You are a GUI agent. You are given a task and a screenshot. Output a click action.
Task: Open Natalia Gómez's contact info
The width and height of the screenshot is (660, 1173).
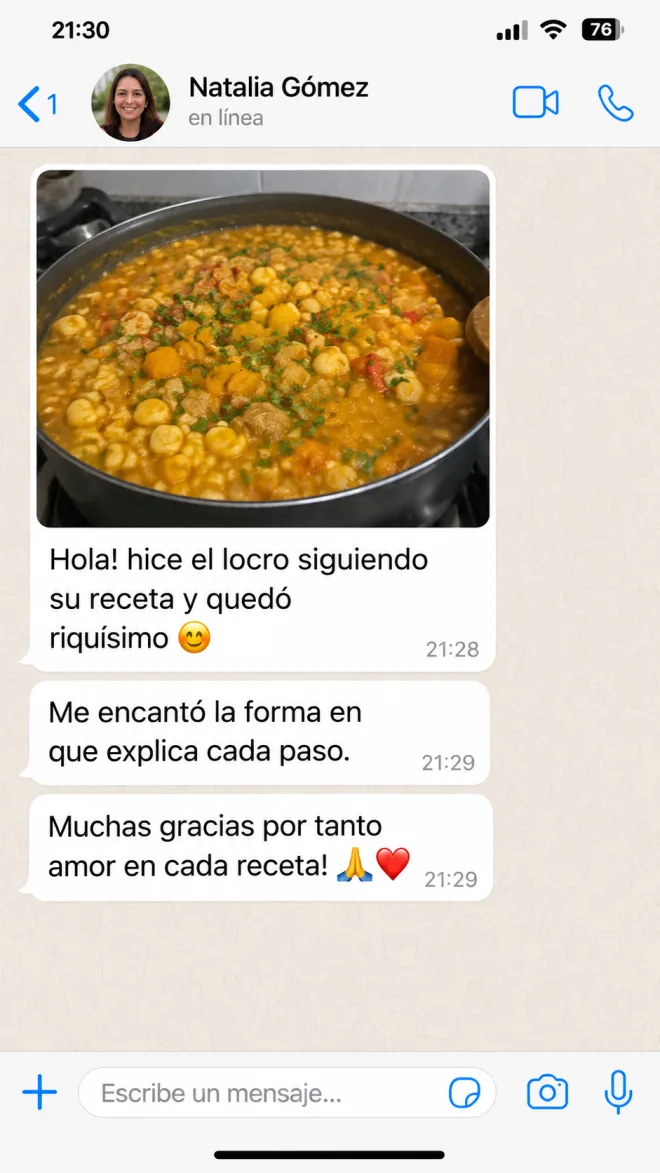278,102
